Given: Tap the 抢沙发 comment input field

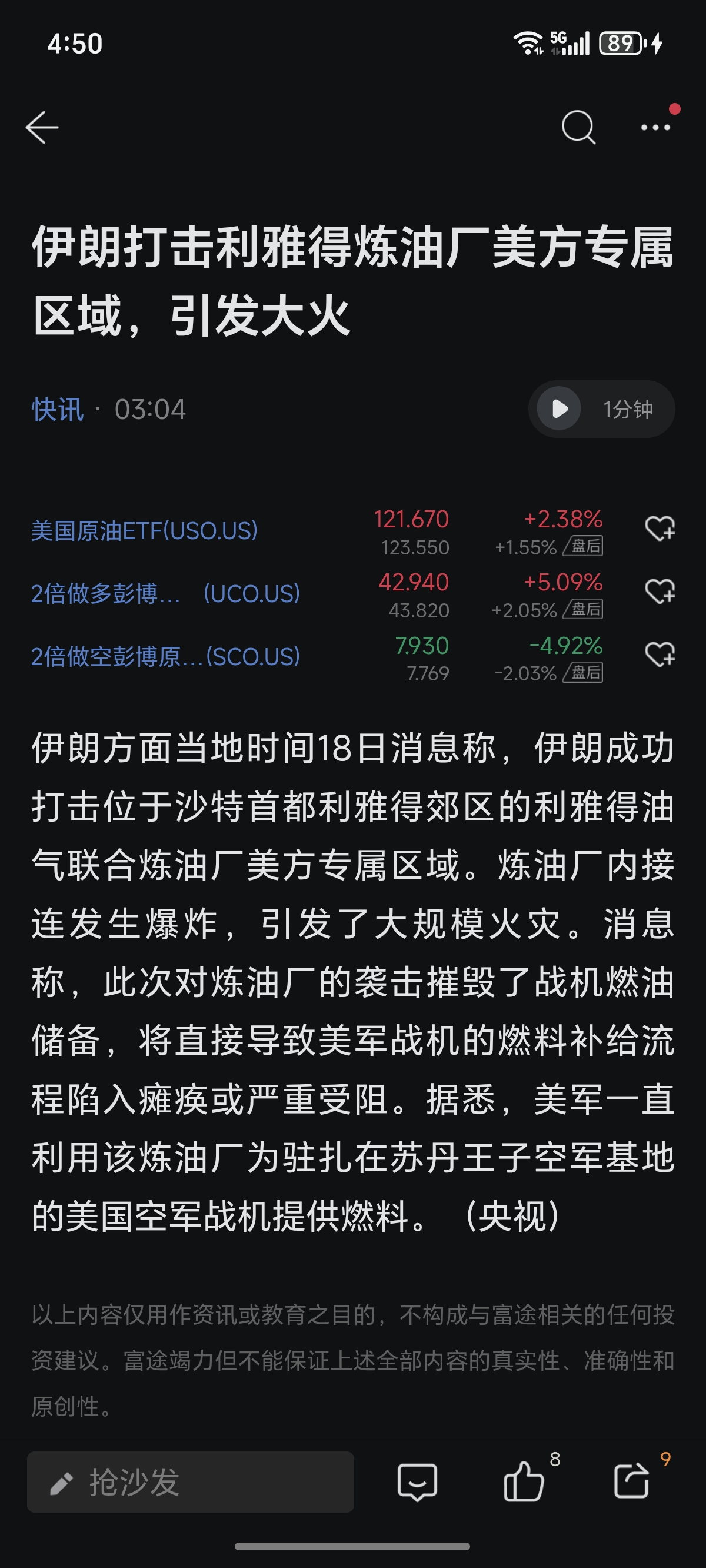Looking at the screenshot, I should coord(191,1481).
